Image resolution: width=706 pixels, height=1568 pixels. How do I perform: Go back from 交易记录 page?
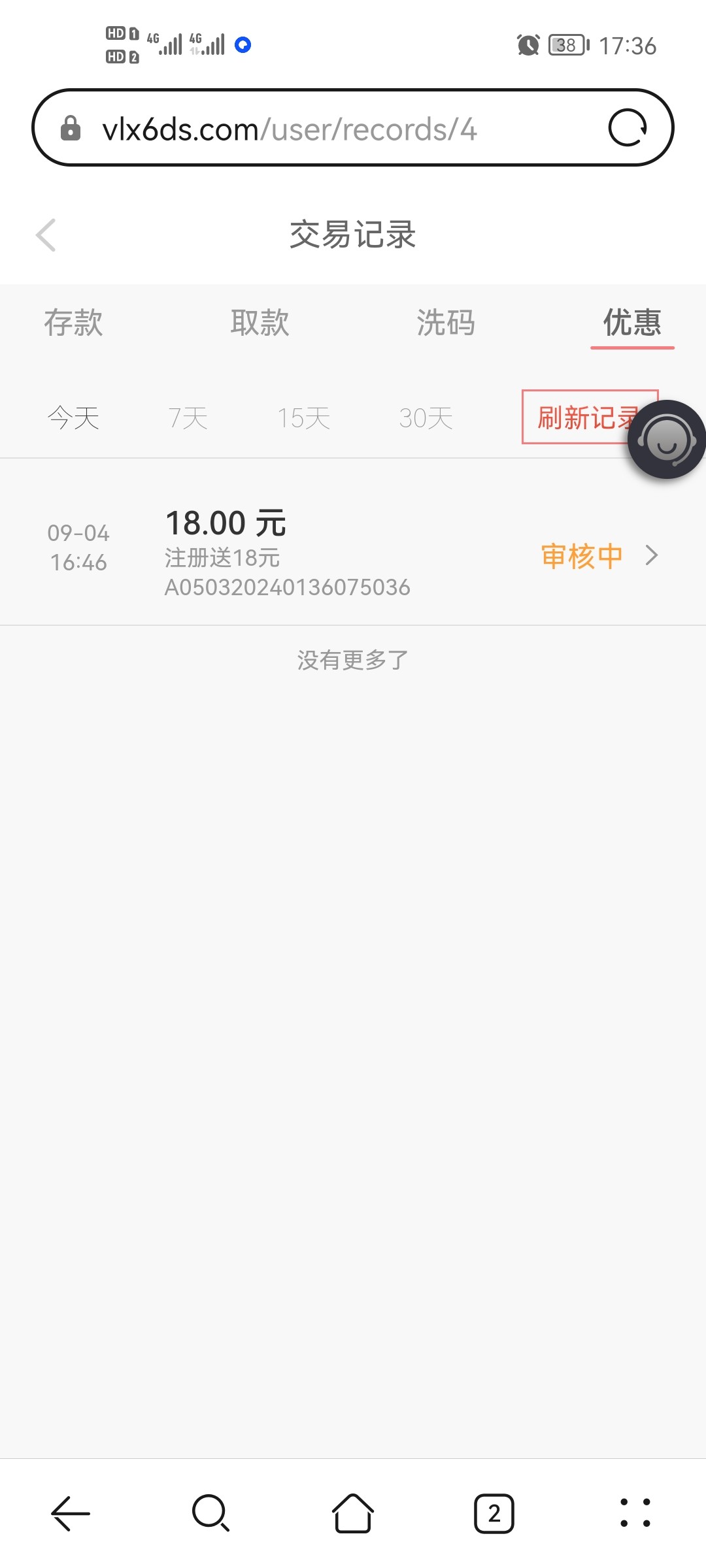(46, 235)
